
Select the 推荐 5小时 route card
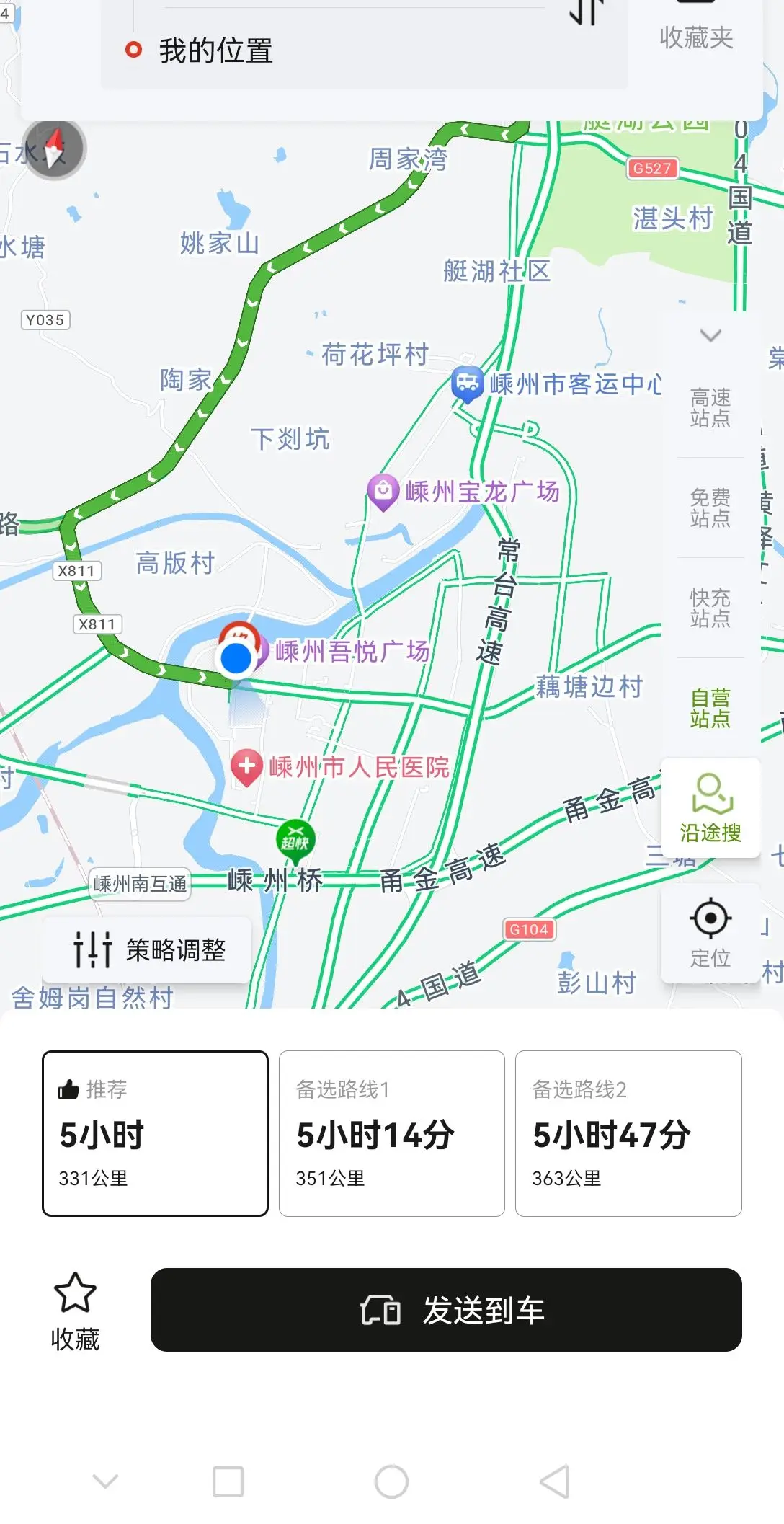coord(155,1133)
